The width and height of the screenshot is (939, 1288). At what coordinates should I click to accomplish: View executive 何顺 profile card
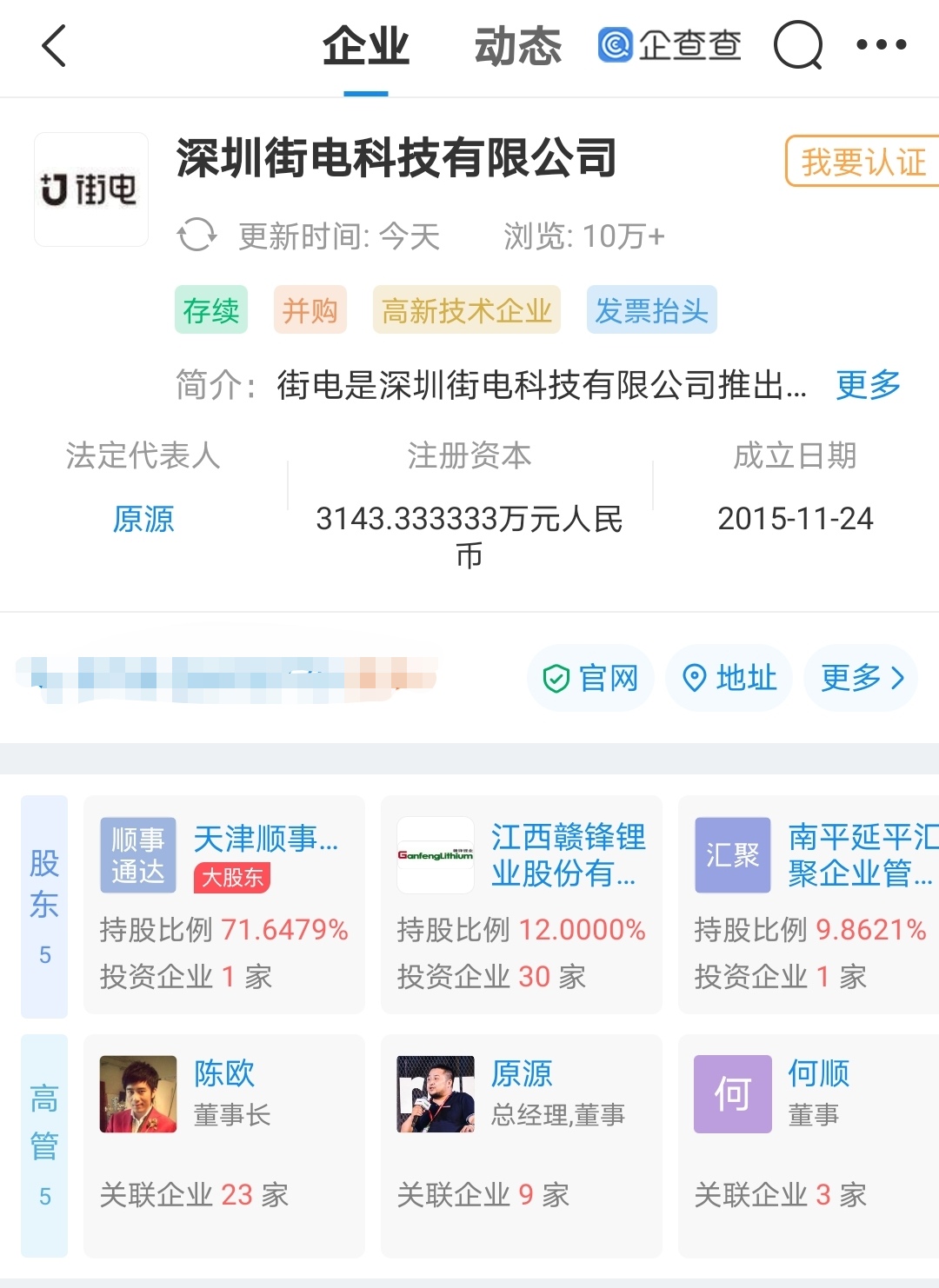coord(809,1145)
